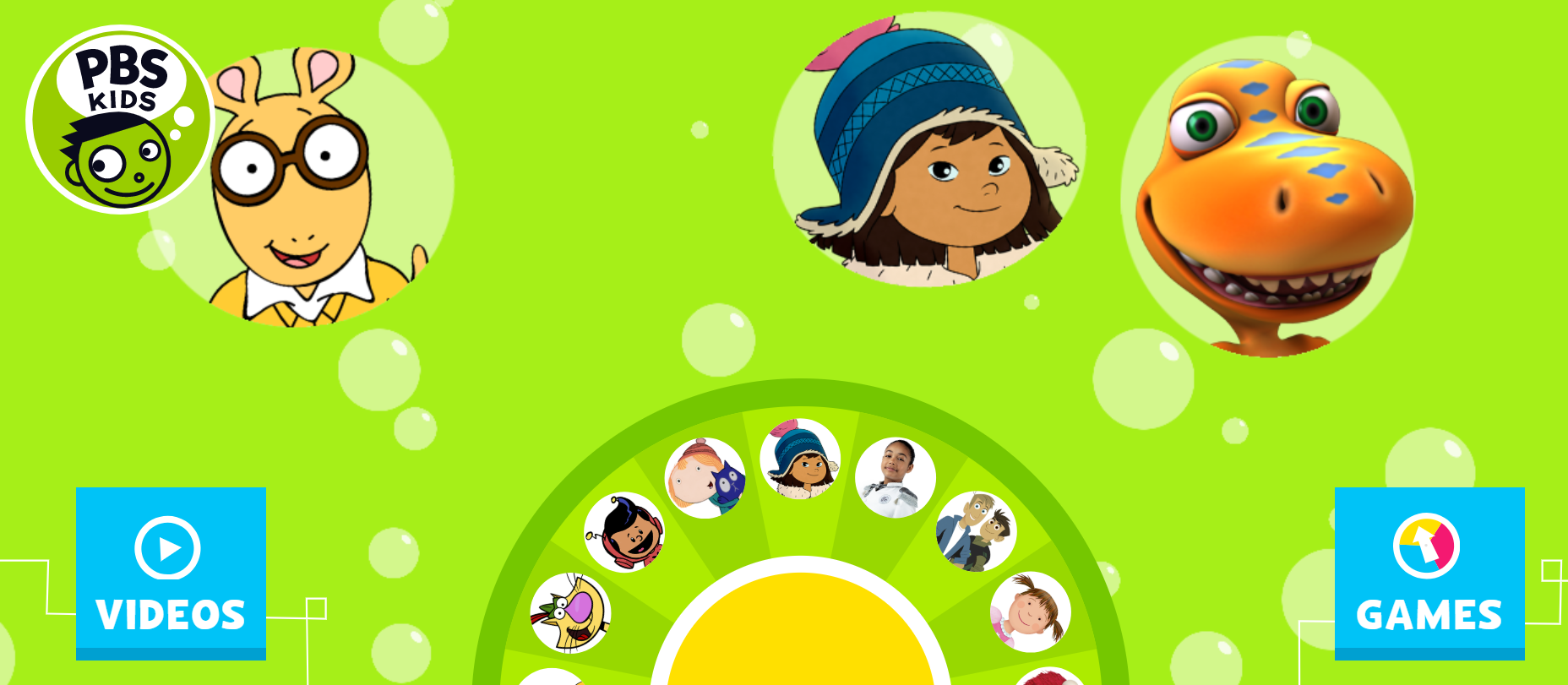Choose the girl with the red space helmet
Image resolution: width=1568 pixels, height=685 pixels.
(624, 532)
